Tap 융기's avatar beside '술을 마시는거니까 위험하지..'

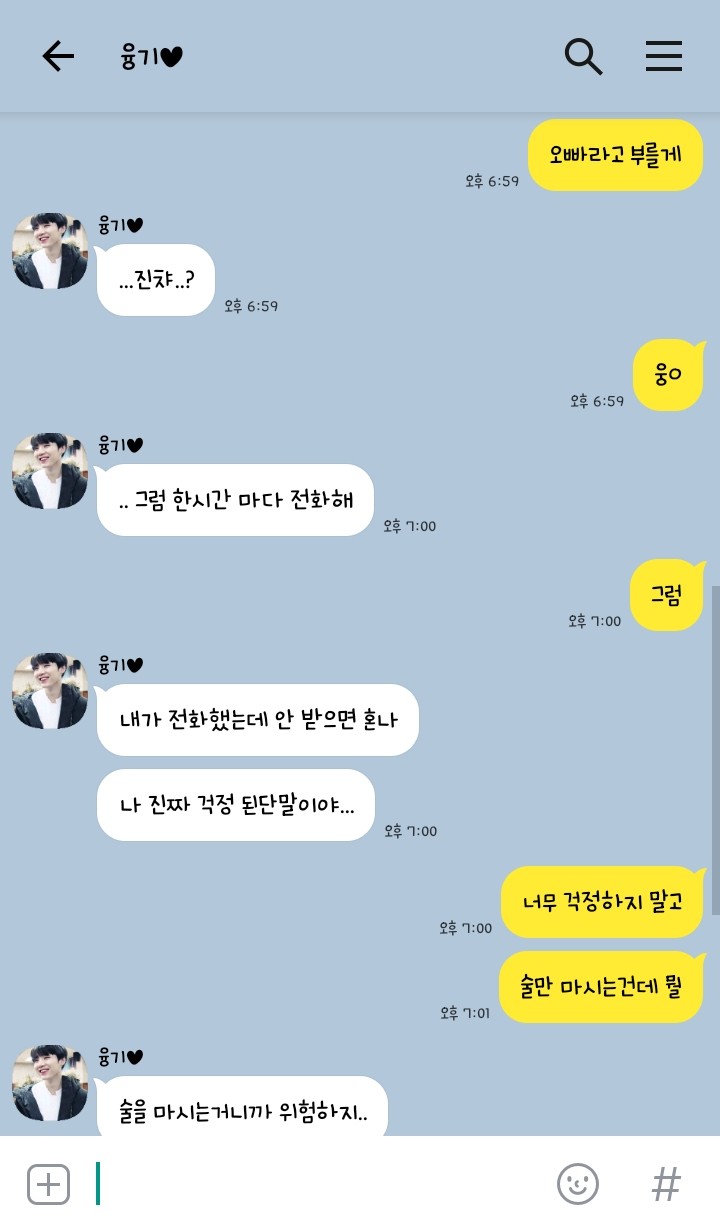point(50,1083)
